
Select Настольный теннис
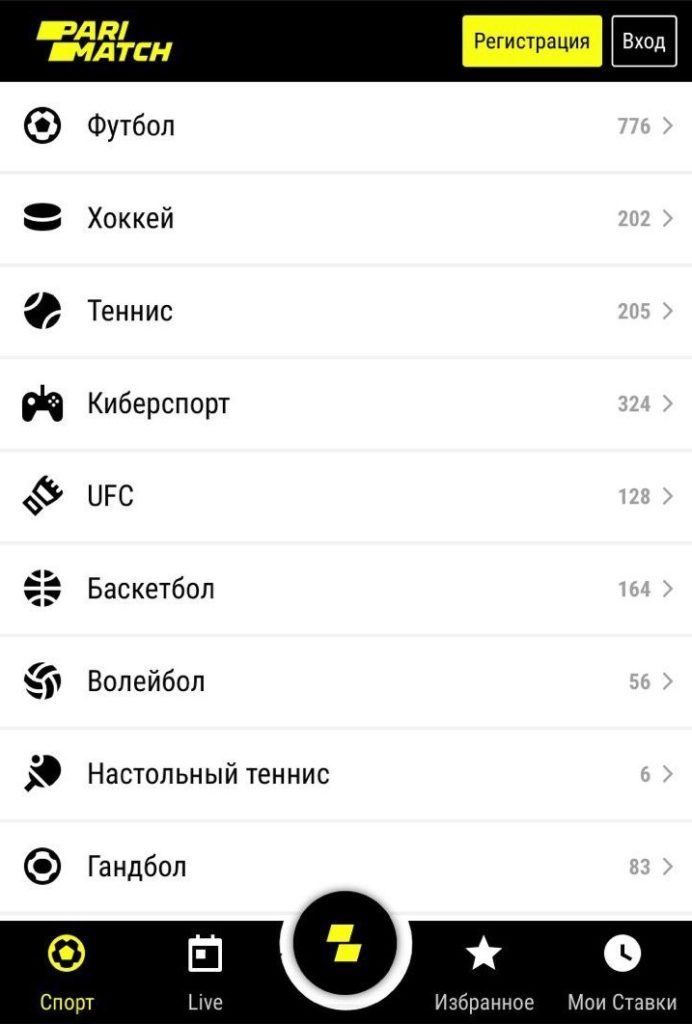pyautogui.click(x=346, y=774)
